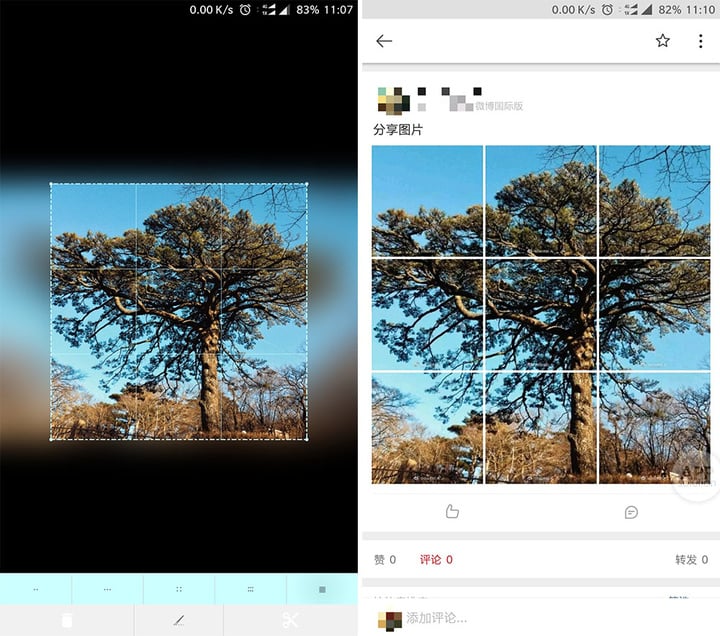This screenshot has width=720, height=636.
Task: Choose the four-piece grid split option
Action: 179,589
